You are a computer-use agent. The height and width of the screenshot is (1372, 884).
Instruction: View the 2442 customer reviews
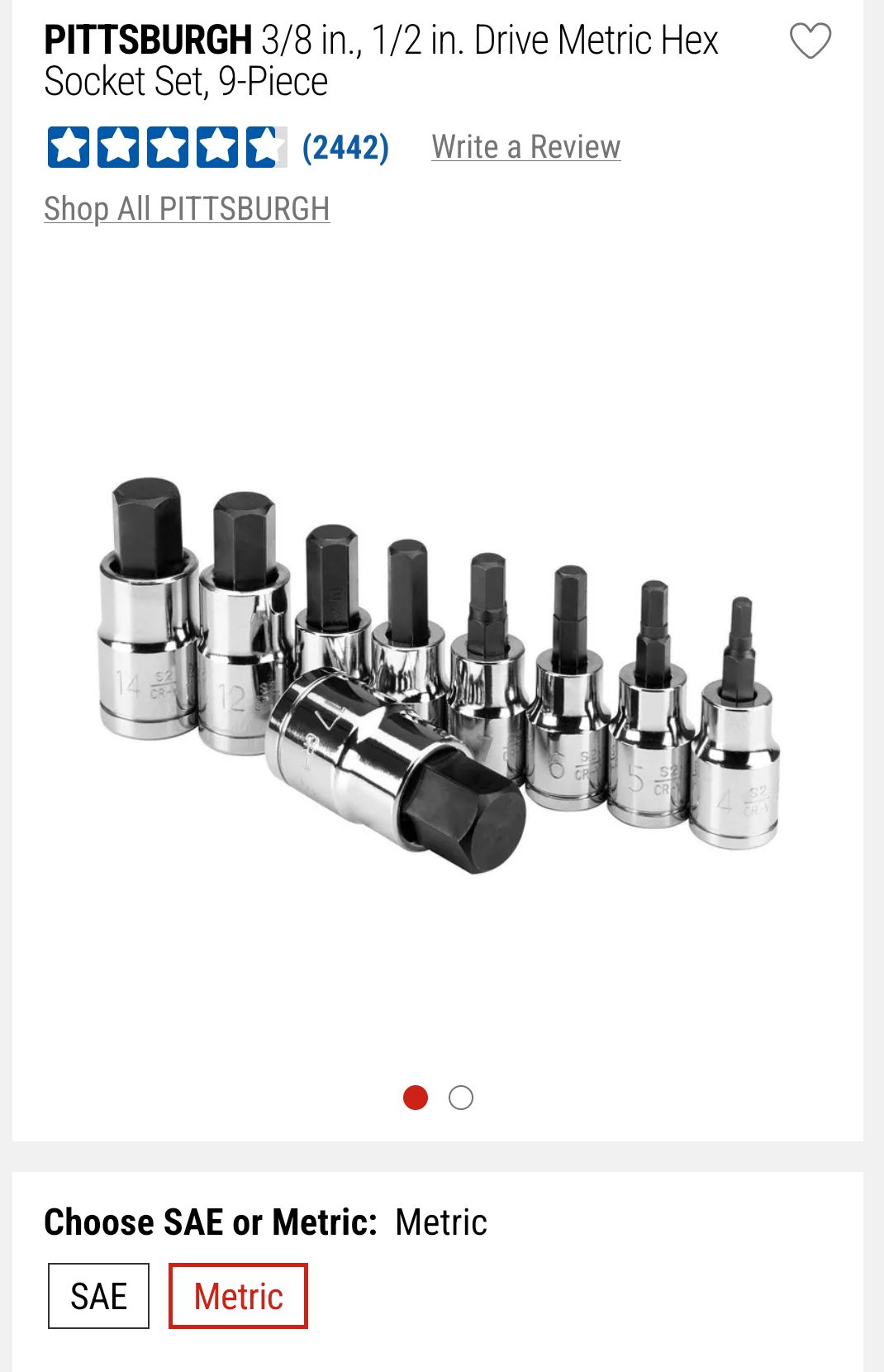[345, 148]
